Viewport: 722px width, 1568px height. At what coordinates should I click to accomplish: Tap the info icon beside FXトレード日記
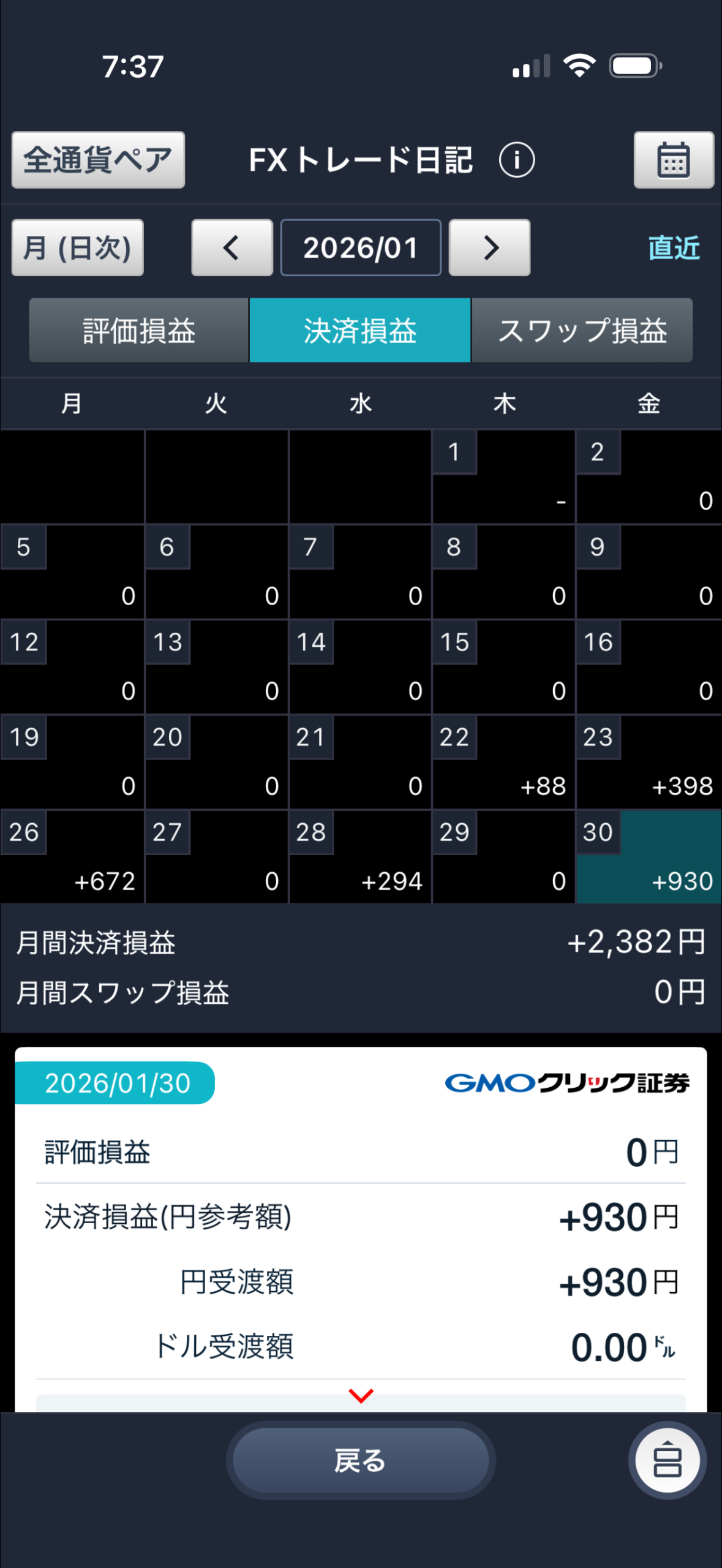pyautogui.click(x=517, y=160)
